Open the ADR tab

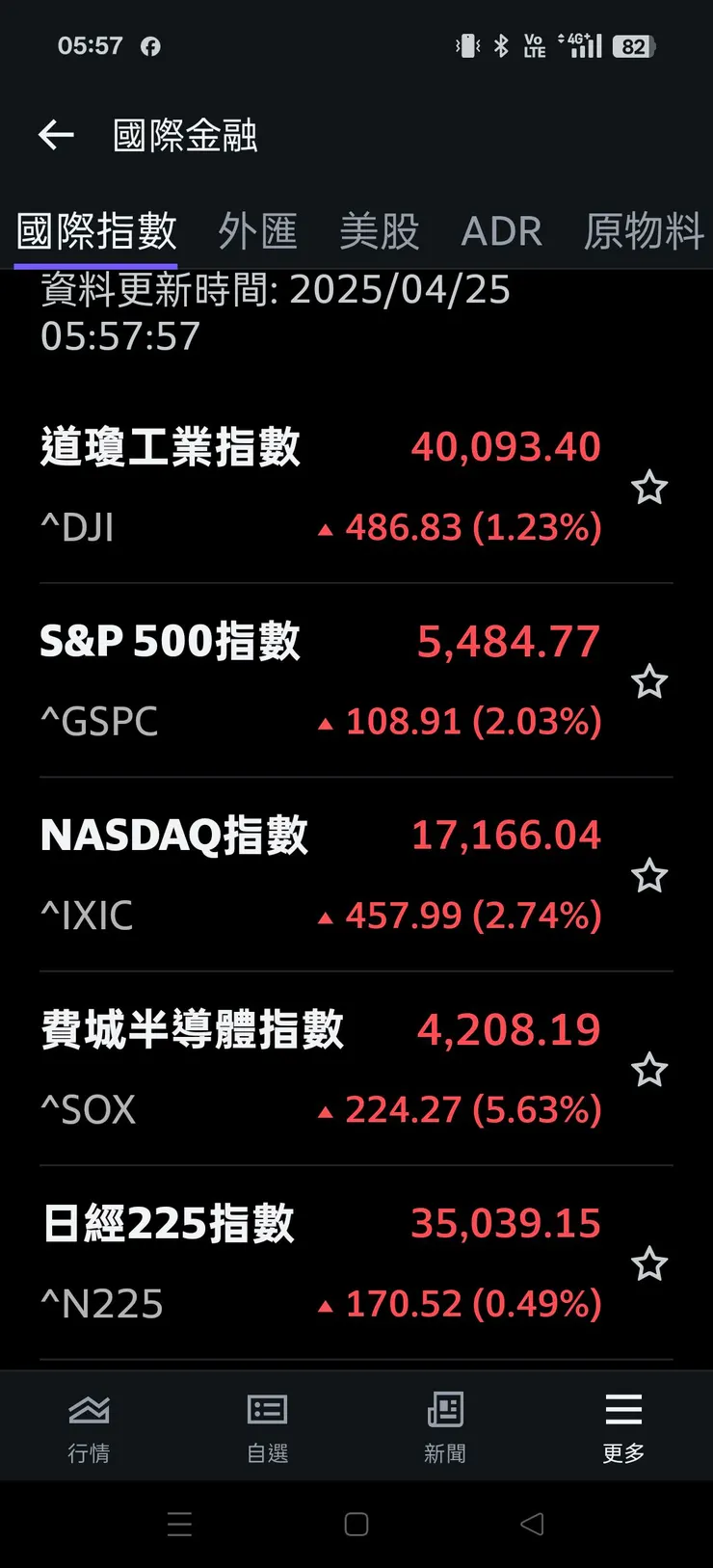click(x=501, y=231)
